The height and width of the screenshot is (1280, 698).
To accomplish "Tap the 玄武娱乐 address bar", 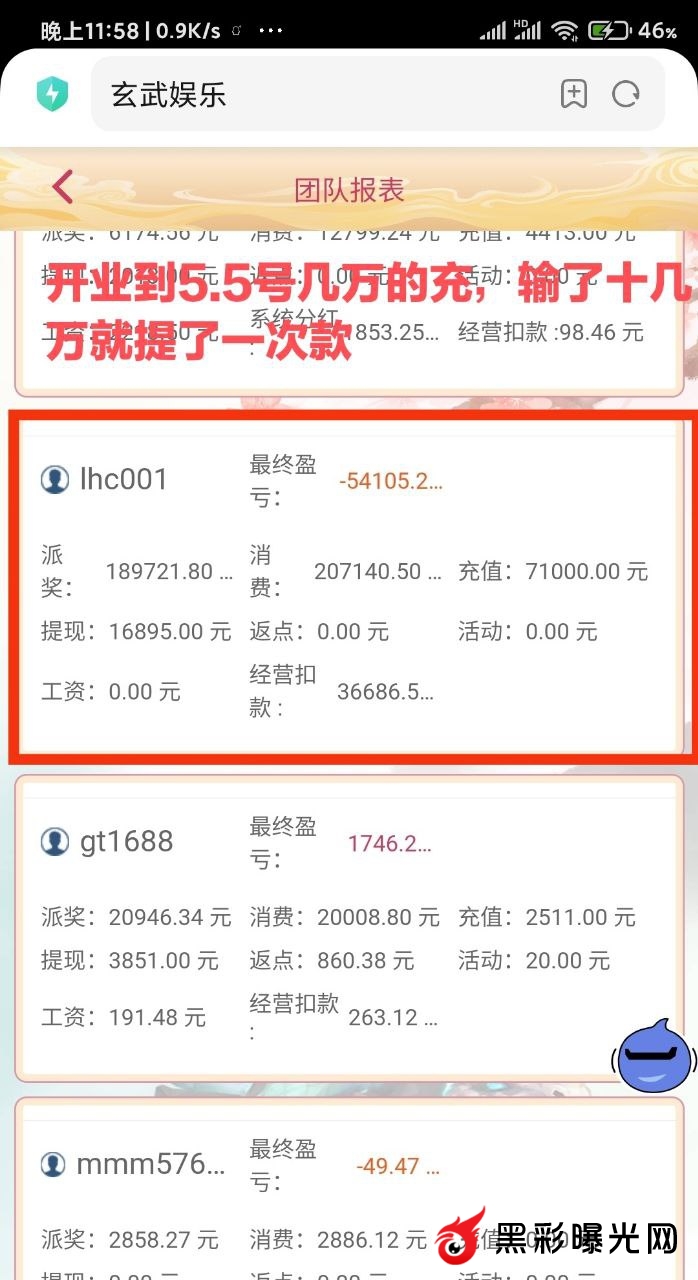I will (320, 95).
